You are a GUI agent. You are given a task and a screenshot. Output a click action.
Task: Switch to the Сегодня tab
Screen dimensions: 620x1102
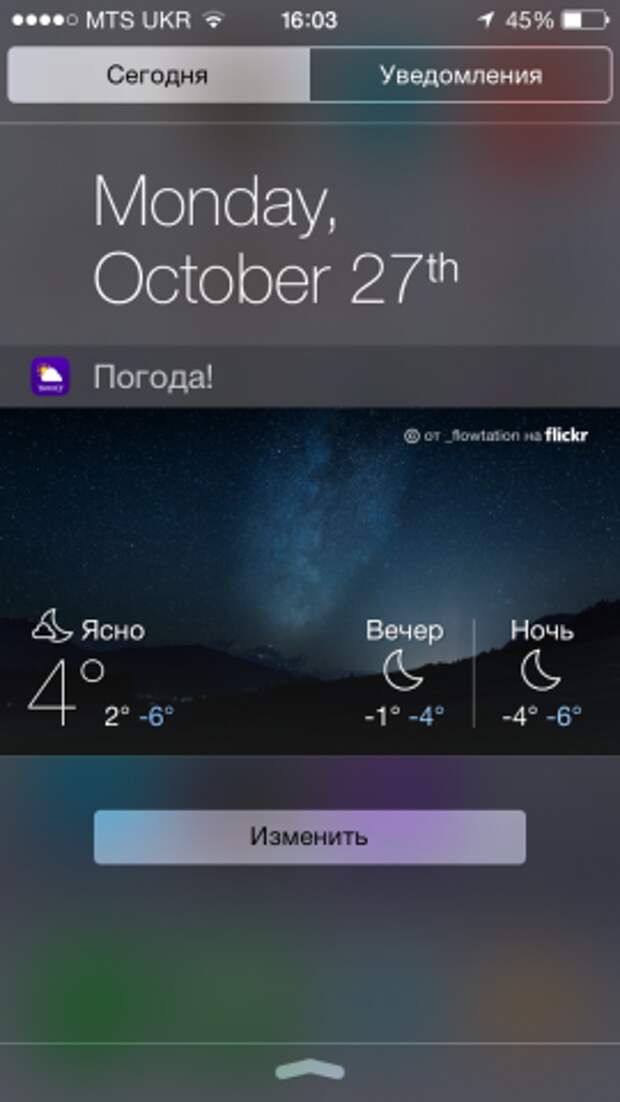point(159,75)
